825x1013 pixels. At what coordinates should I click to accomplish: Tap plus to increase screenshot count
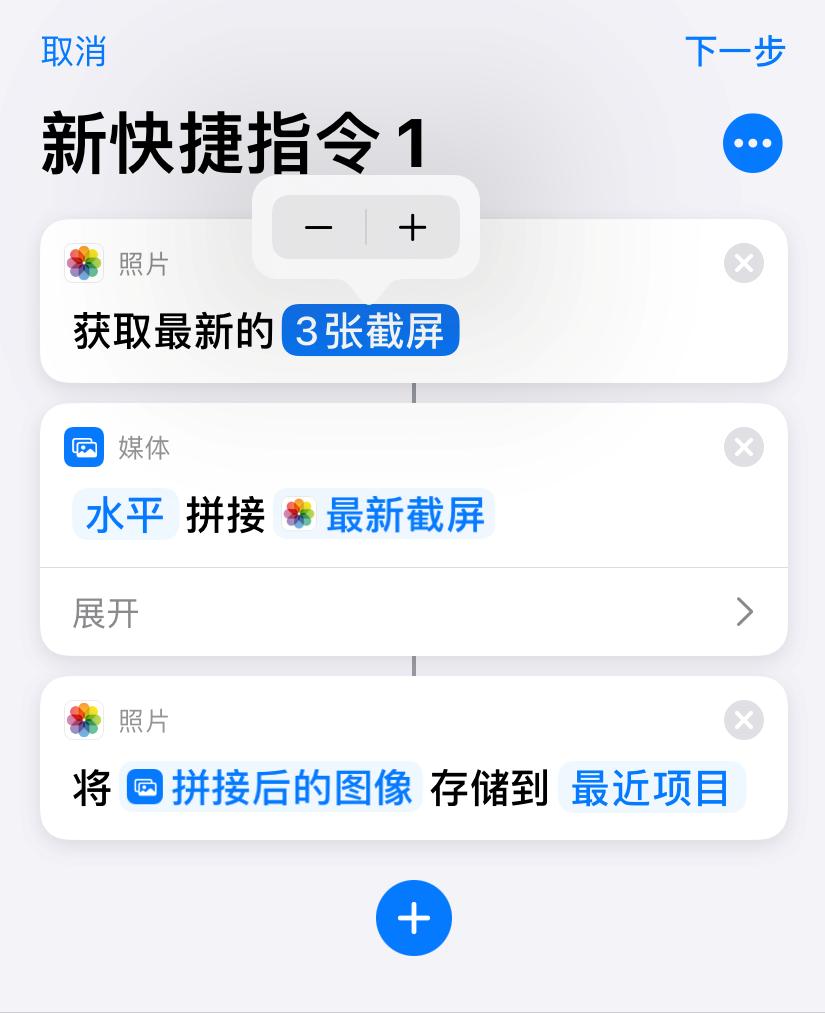(x=411, y=227)
